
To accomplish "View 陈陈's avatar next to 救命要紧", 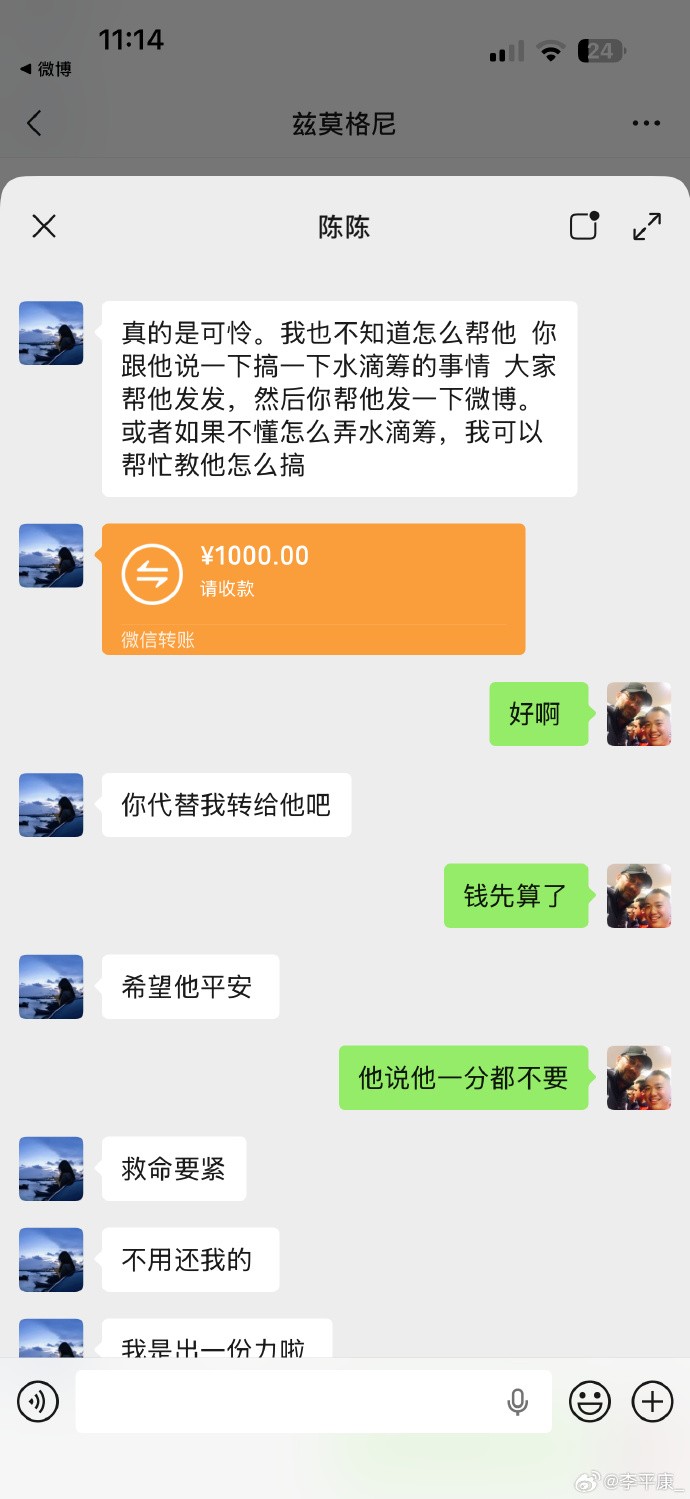I will pos(51,1169).
